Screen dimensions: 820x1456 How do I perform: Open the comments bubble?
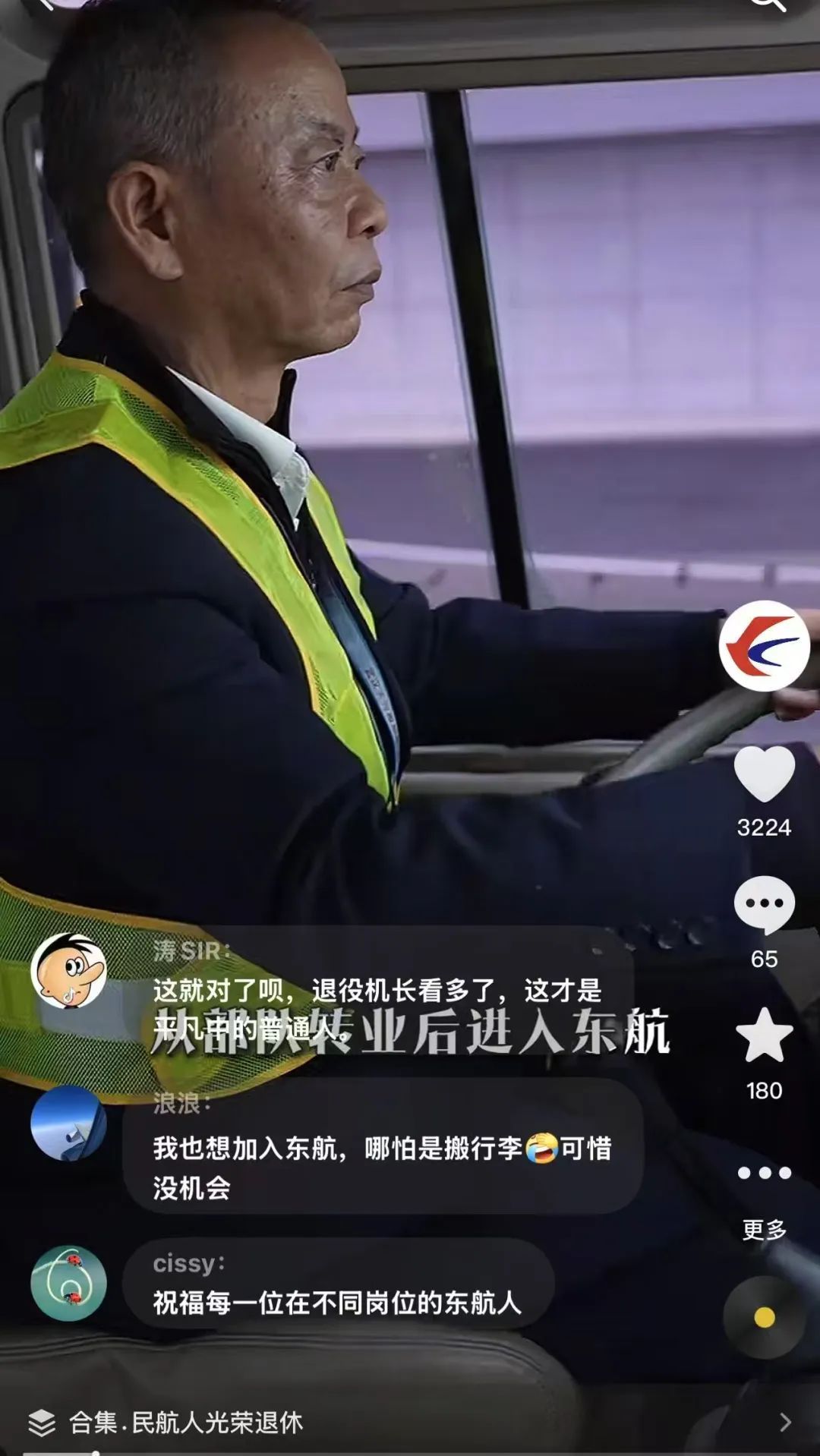coord(764,904)
